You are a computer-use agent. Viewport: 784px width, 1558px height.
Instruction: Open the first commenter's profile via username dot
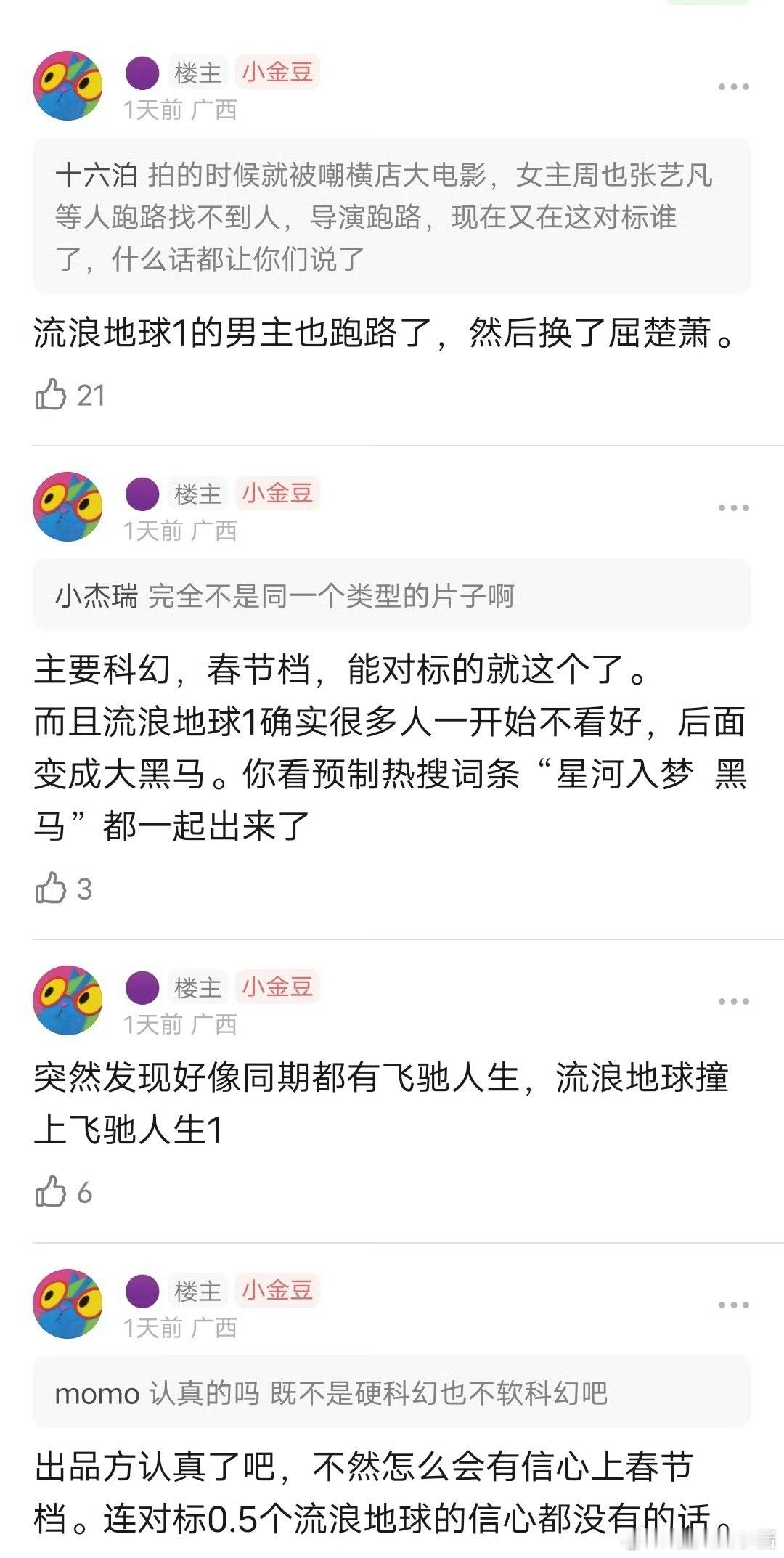coord(142,69)
